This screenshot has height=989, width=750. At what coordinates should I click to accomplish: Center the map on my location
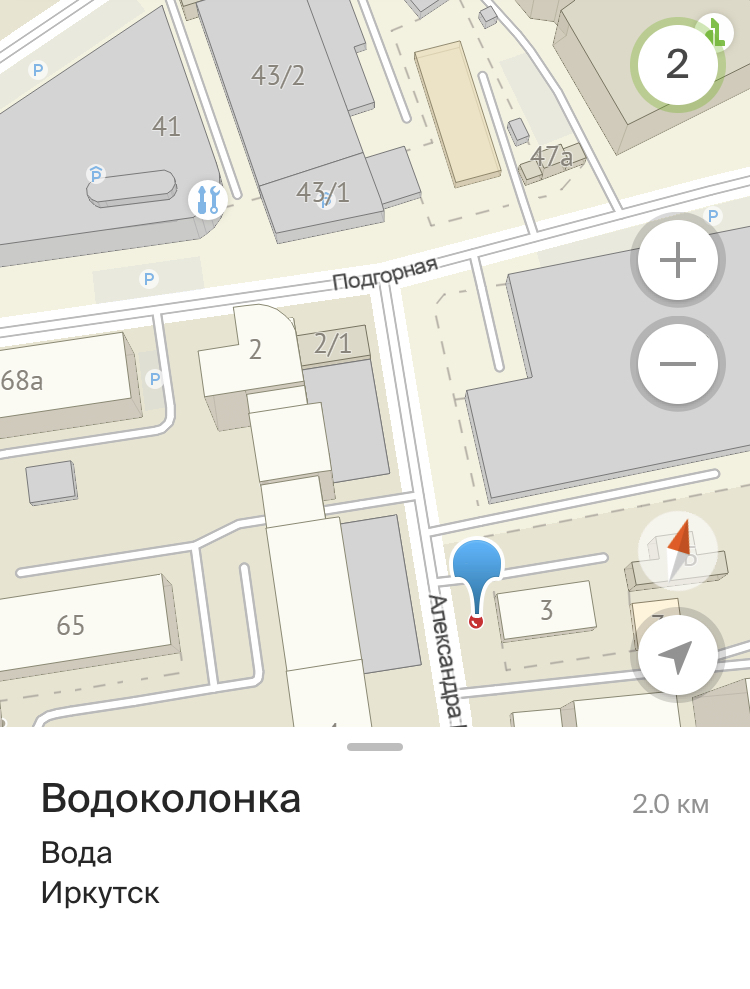(x=678, y=656)
